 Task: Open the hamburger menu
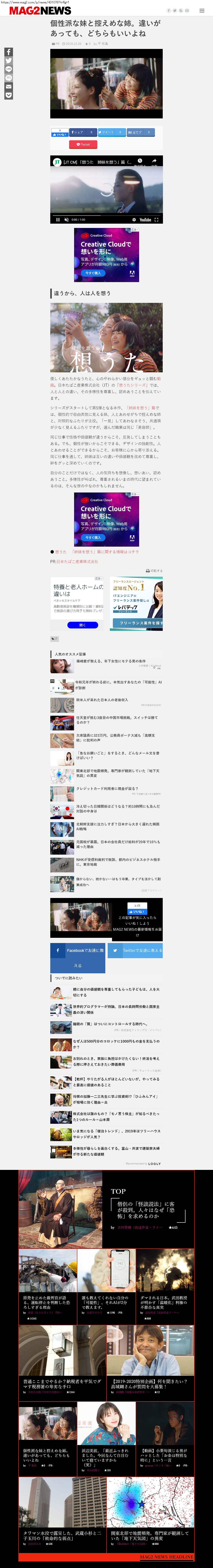pos(202,10)
